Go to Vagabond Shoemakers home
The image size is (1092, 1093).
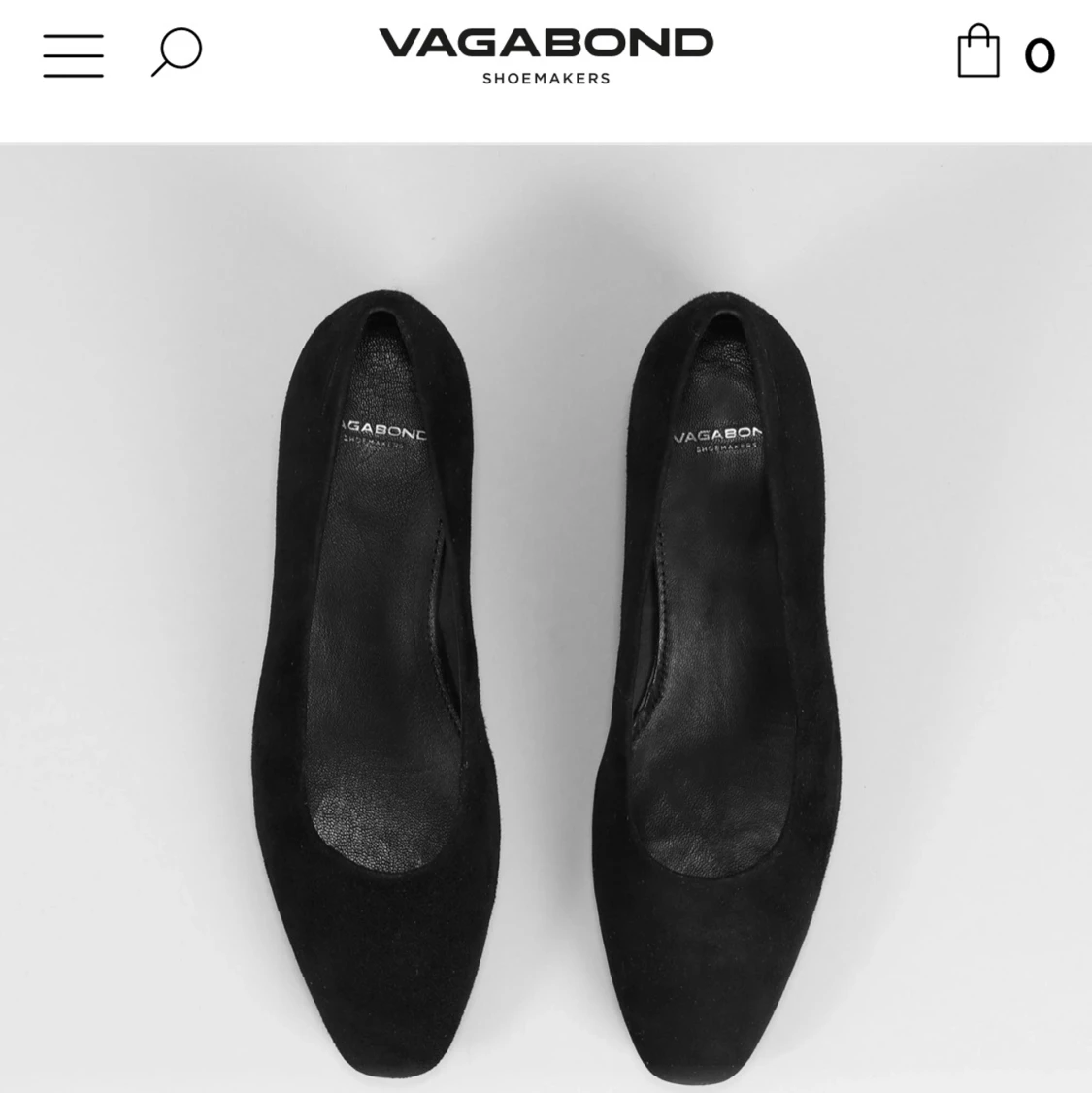(546, 54)
